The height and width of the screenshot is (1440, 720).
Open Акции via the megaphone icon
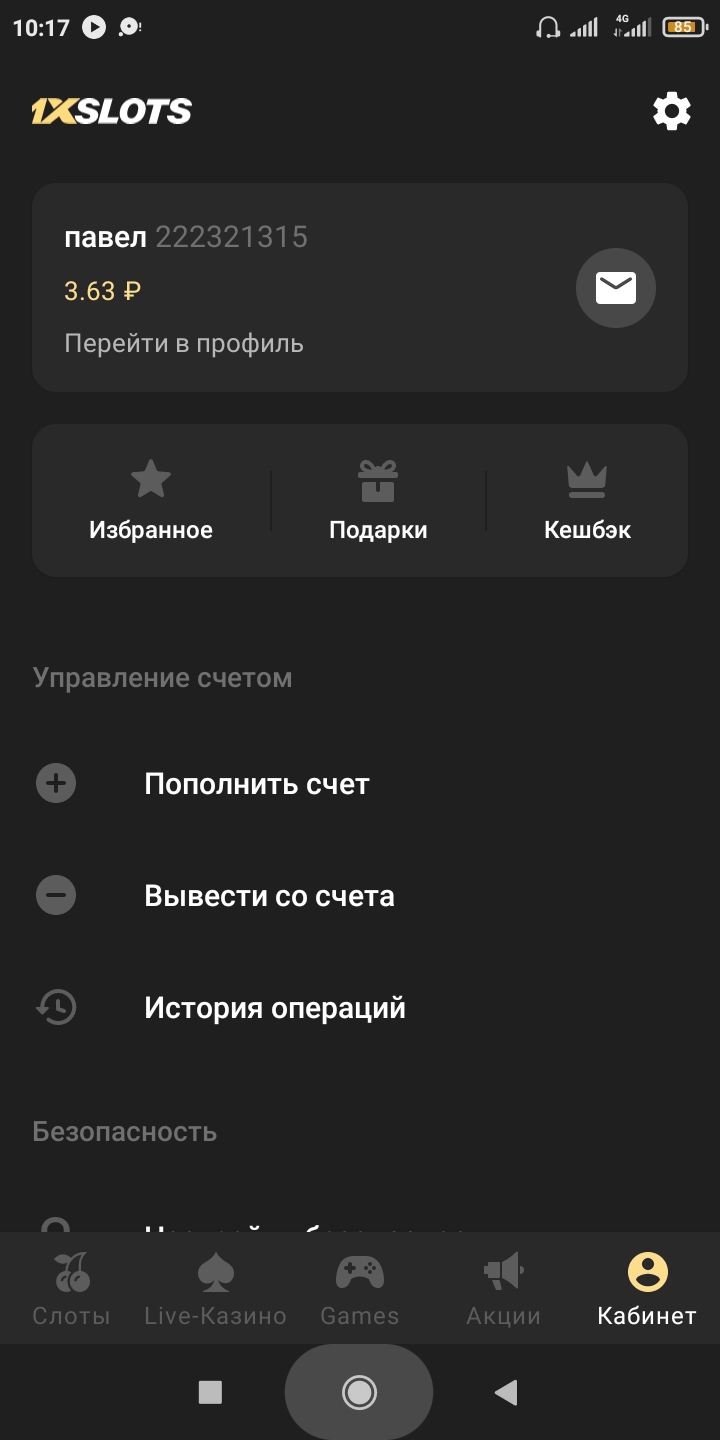pyautogui.click(x=502, y=1272)
